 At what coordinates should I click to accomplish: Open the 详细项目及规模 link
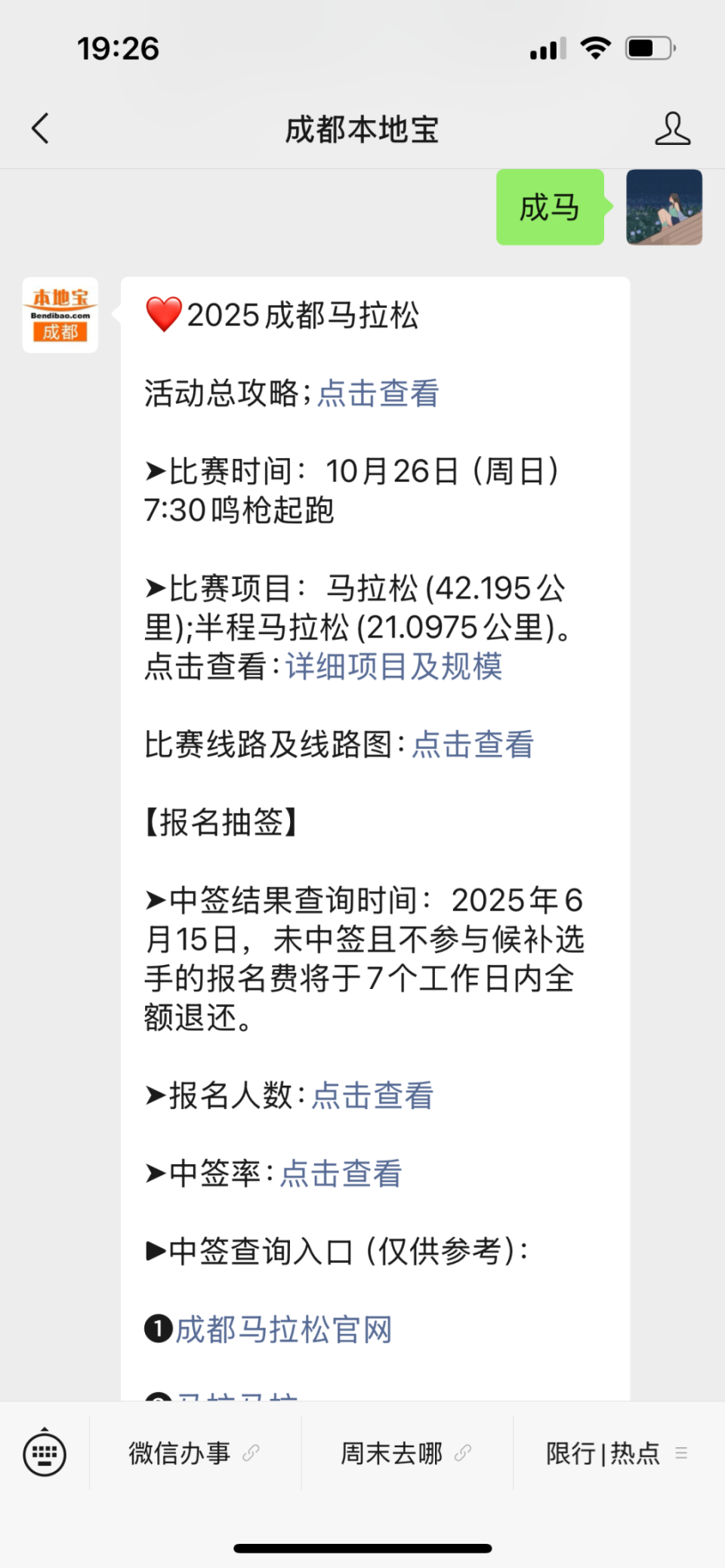(394, 667)
